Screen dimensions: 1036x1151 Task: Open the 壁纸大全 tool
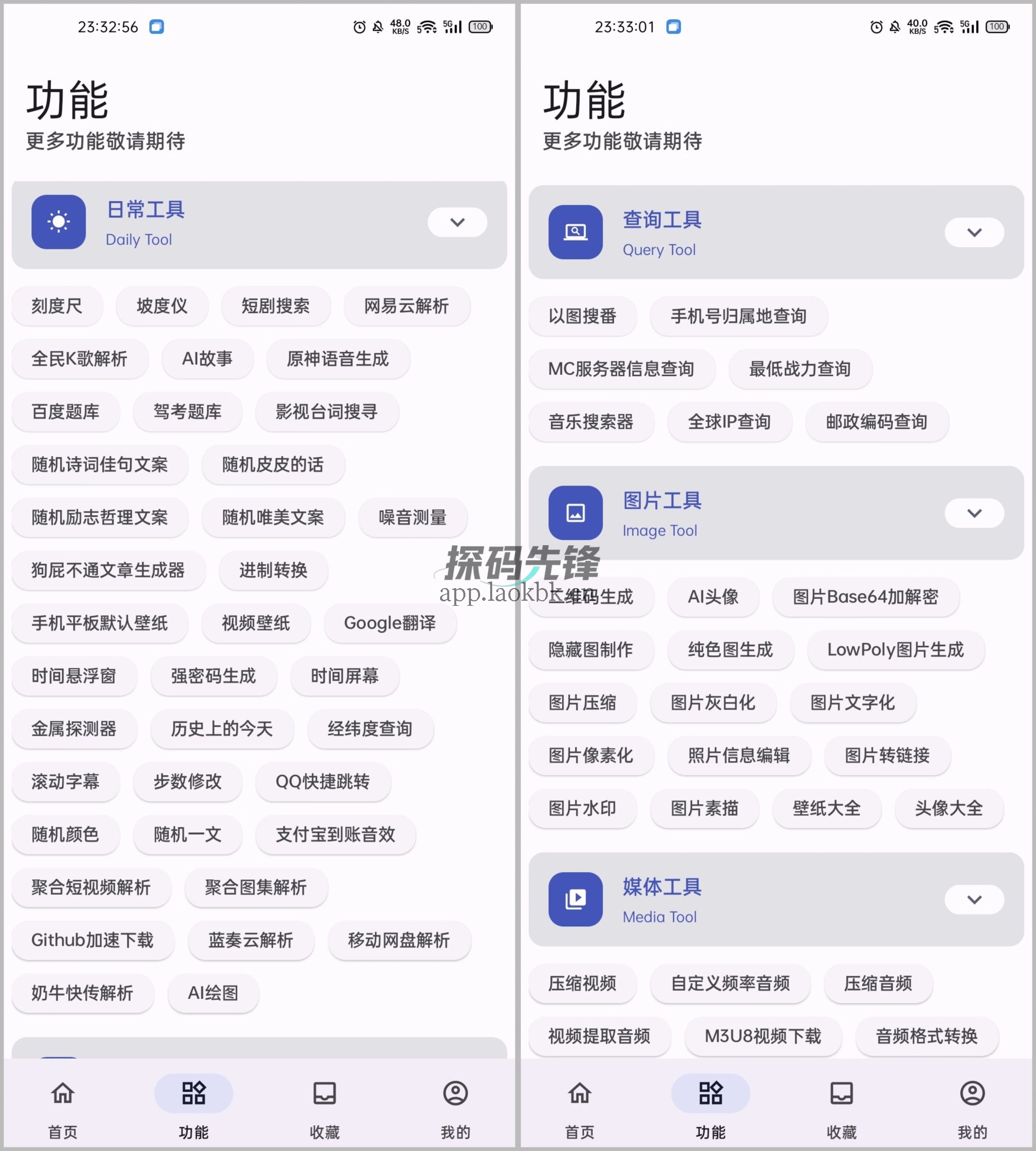[827, 809]
